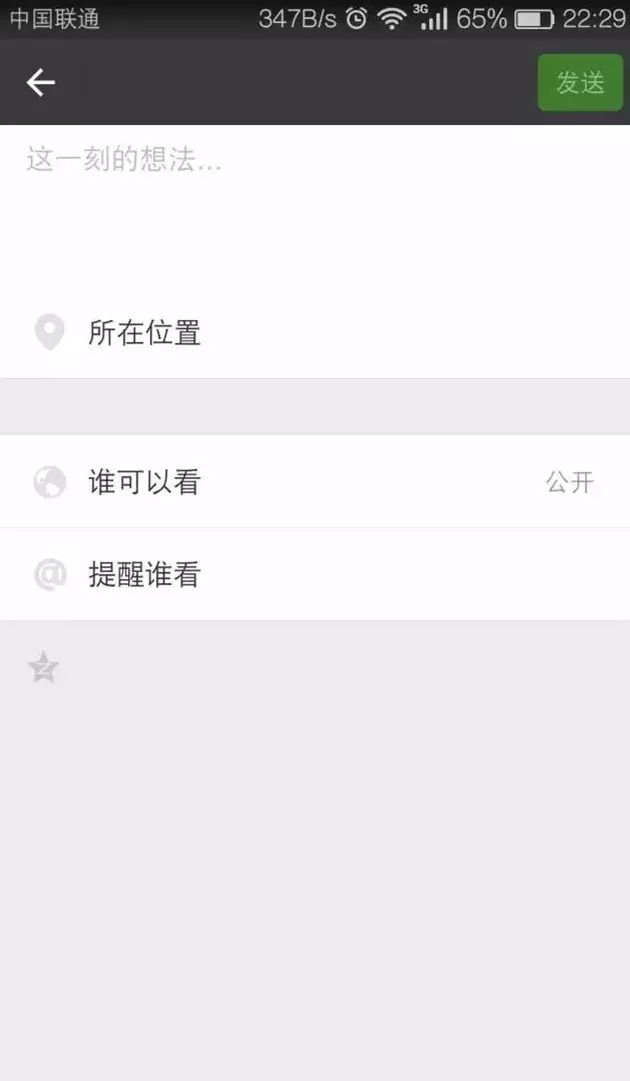The width and height of the screenshot is (630, 1081).
Task: Open 提醒谁看 to mention friends
Action: 315,574
